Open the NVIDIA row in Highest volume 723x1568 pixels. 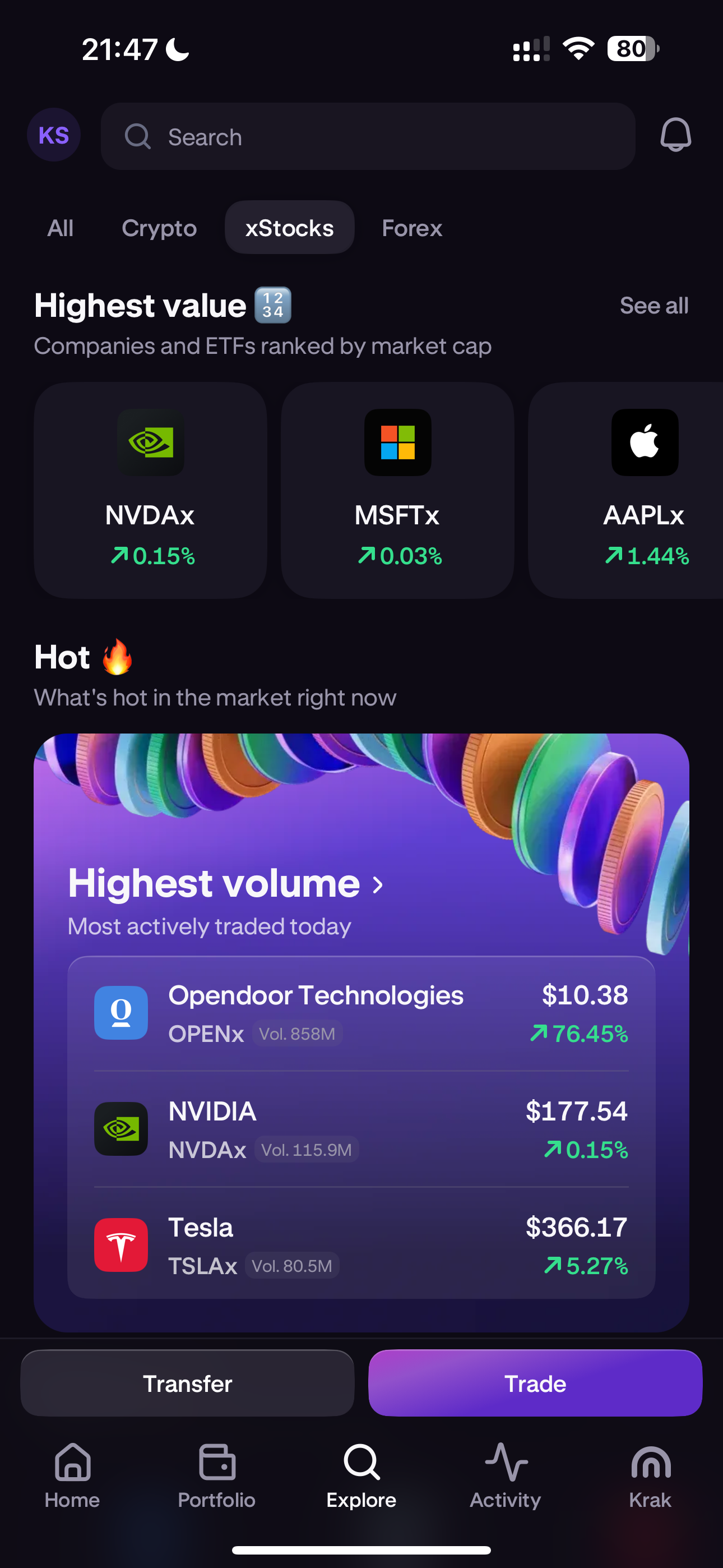[x=361, y=1129]
